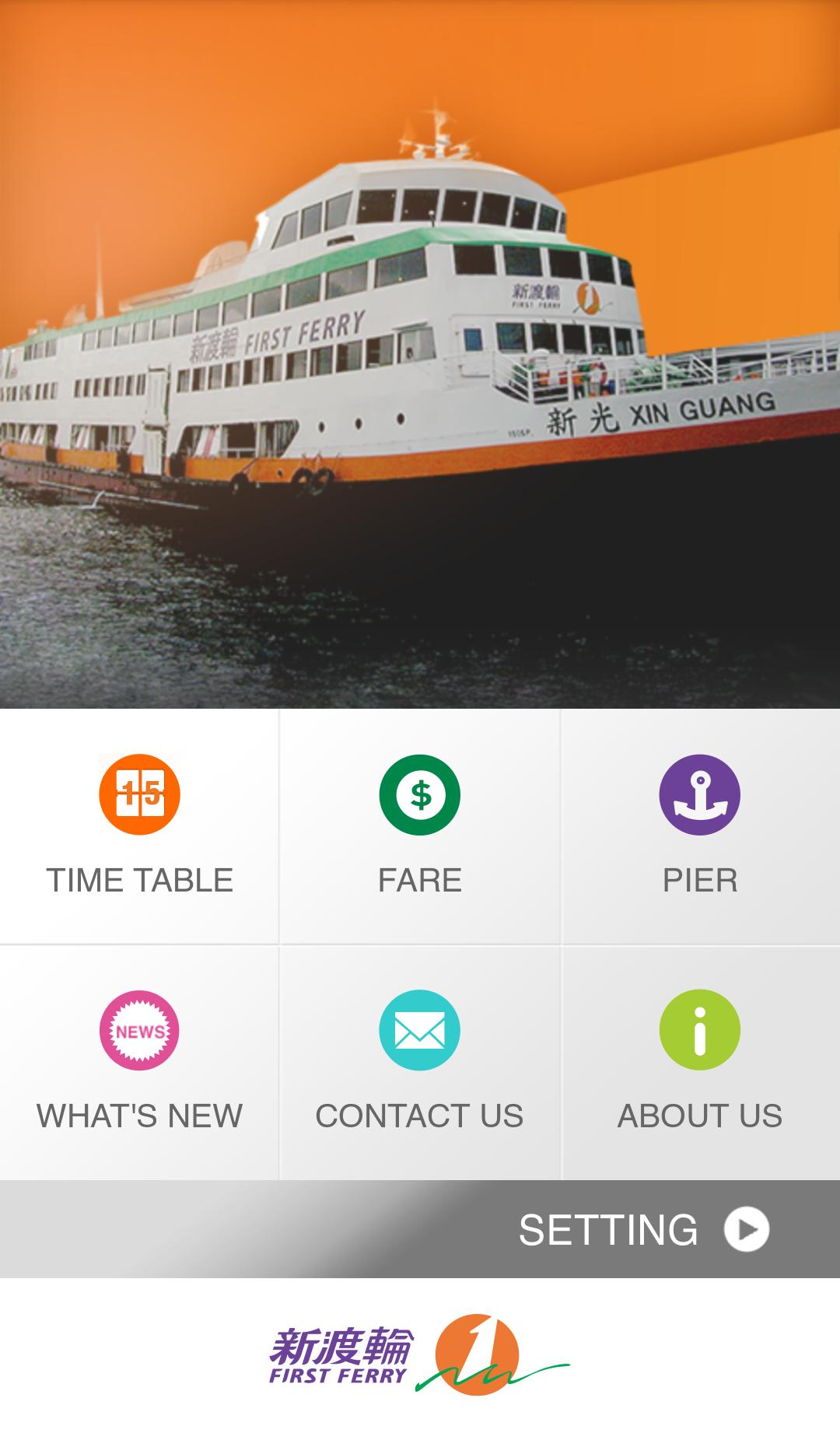Open the FARE section
Image resolution: width=840 pixels, height=1433 pixels.
point(420,881)
